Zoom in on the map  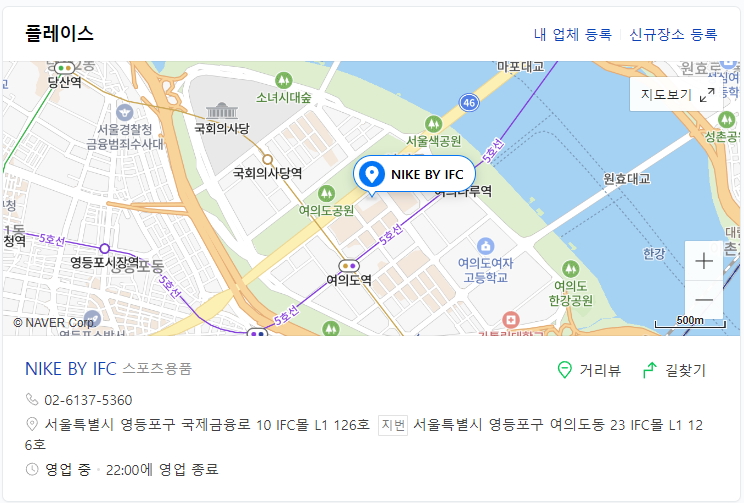tap(704, 261)
